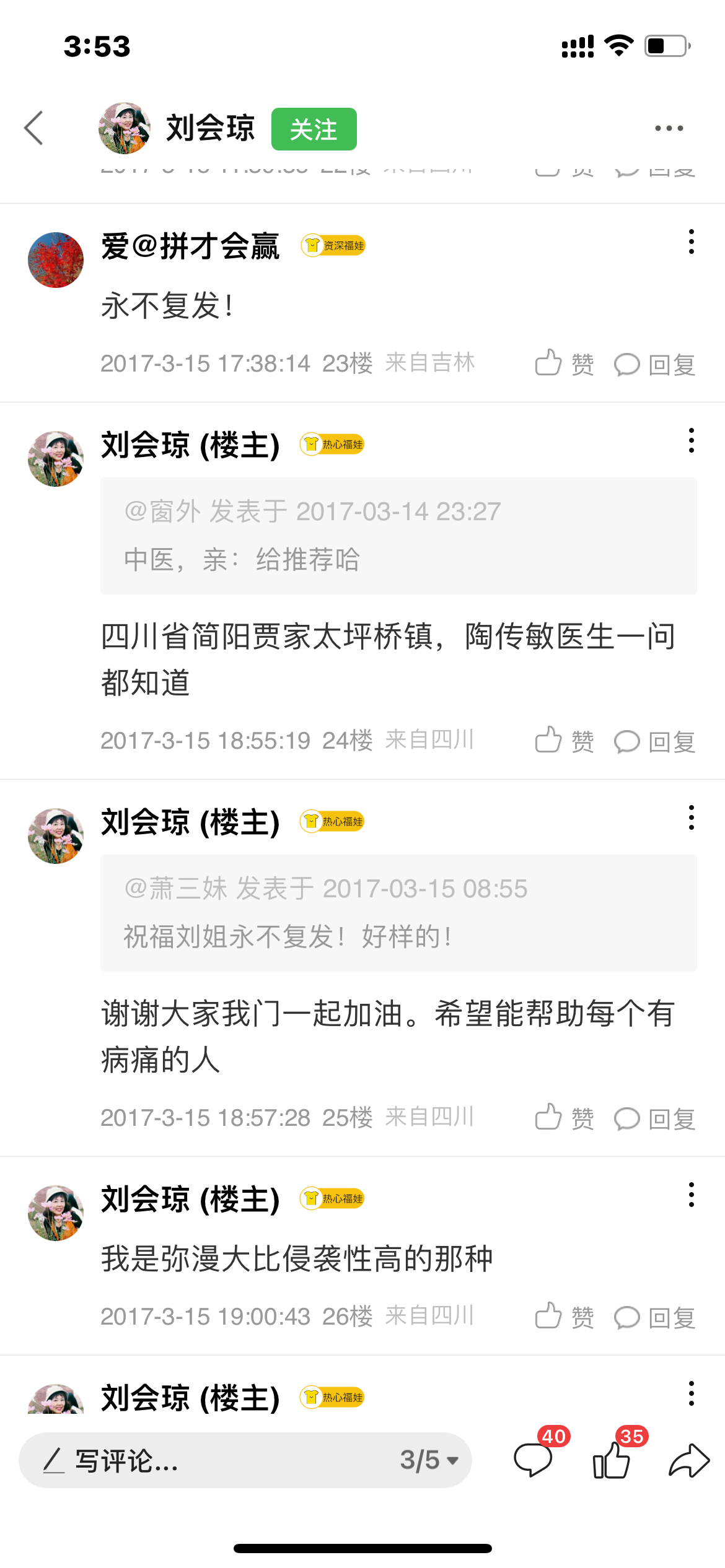Reply to the 24楼 comment
The image size is (725, 1568).
coord(654,742)
